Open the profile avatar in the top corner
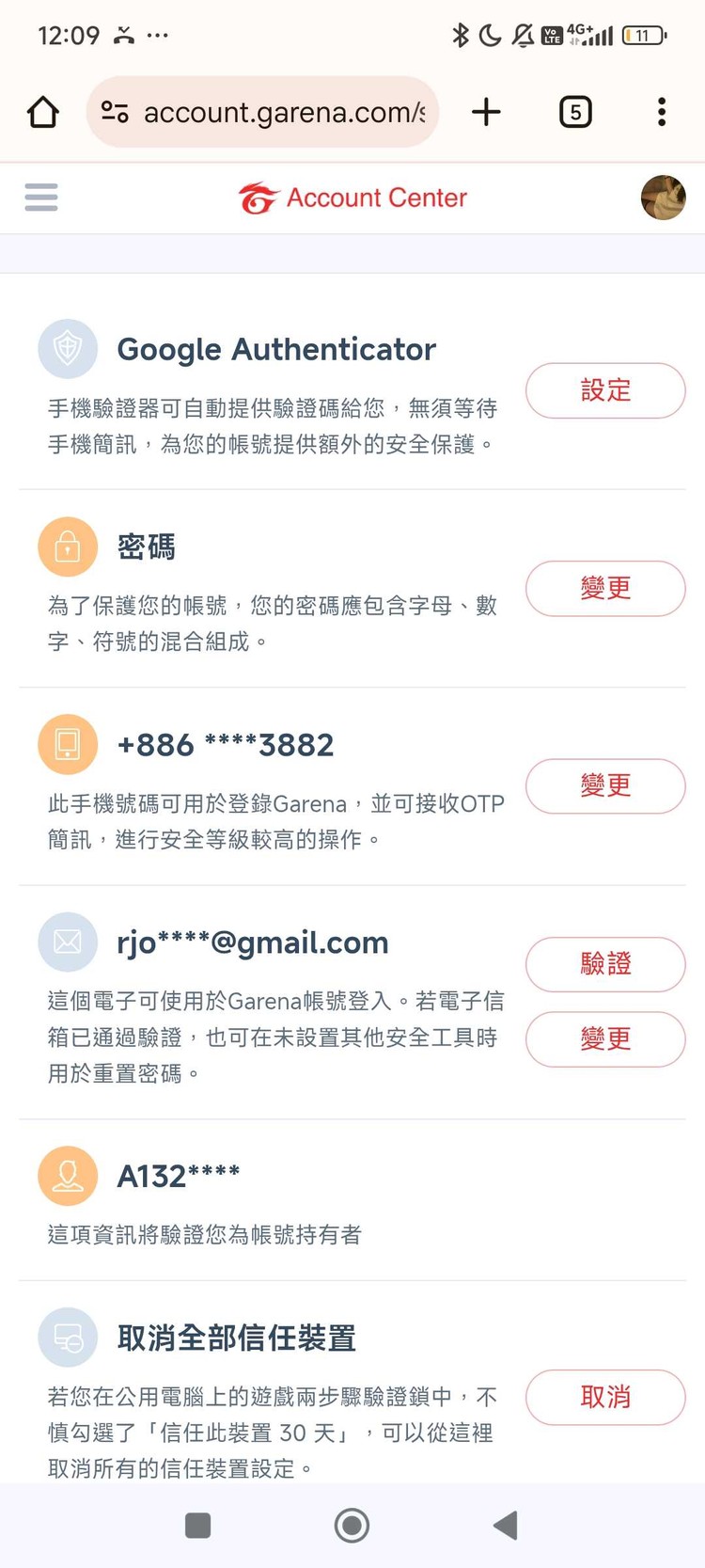Image resolution: width=705 pixels, height=1568 pixels. coord(663,198)
